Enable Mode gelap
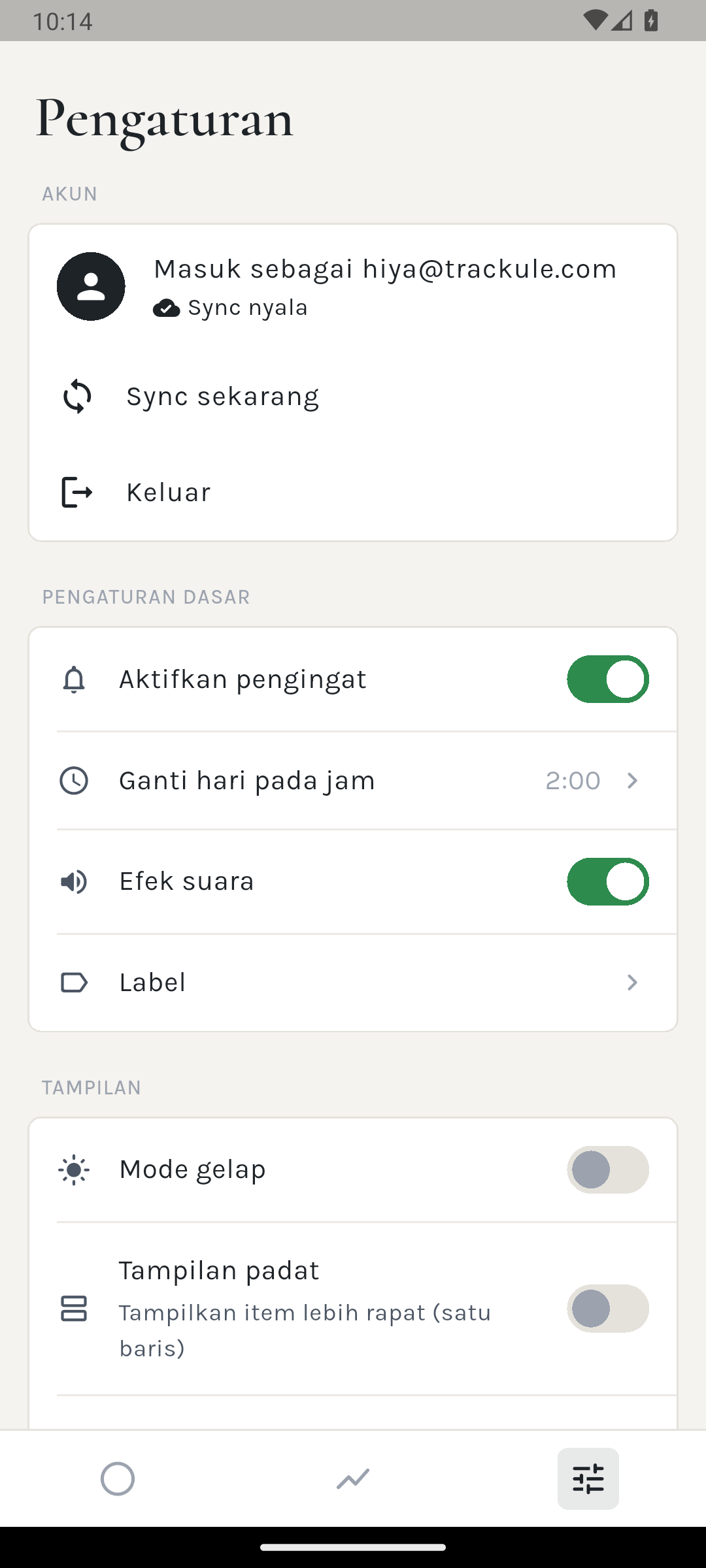Screen dimensions: 706x1568 point(607,1169)
